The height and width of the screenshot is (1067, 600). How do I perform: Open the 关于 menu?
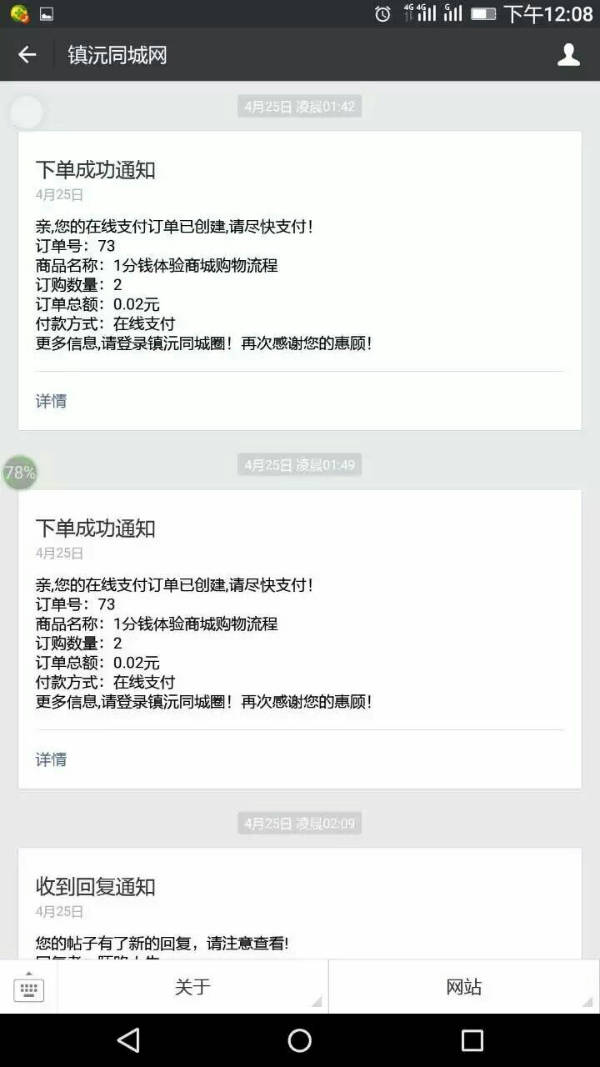click(193, 987)
